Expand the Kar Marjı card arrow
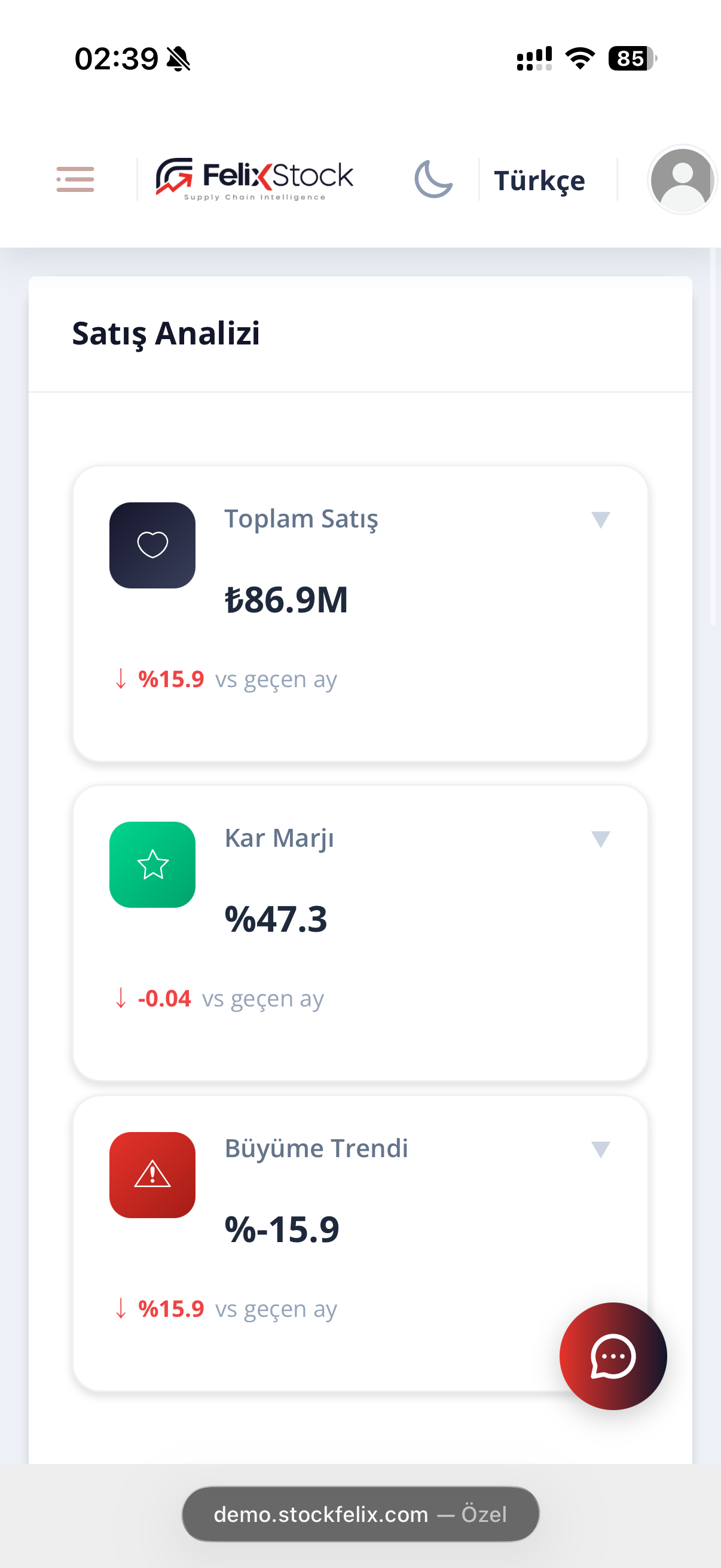This screenshot has height=1568, width=721. coord(600,839)
